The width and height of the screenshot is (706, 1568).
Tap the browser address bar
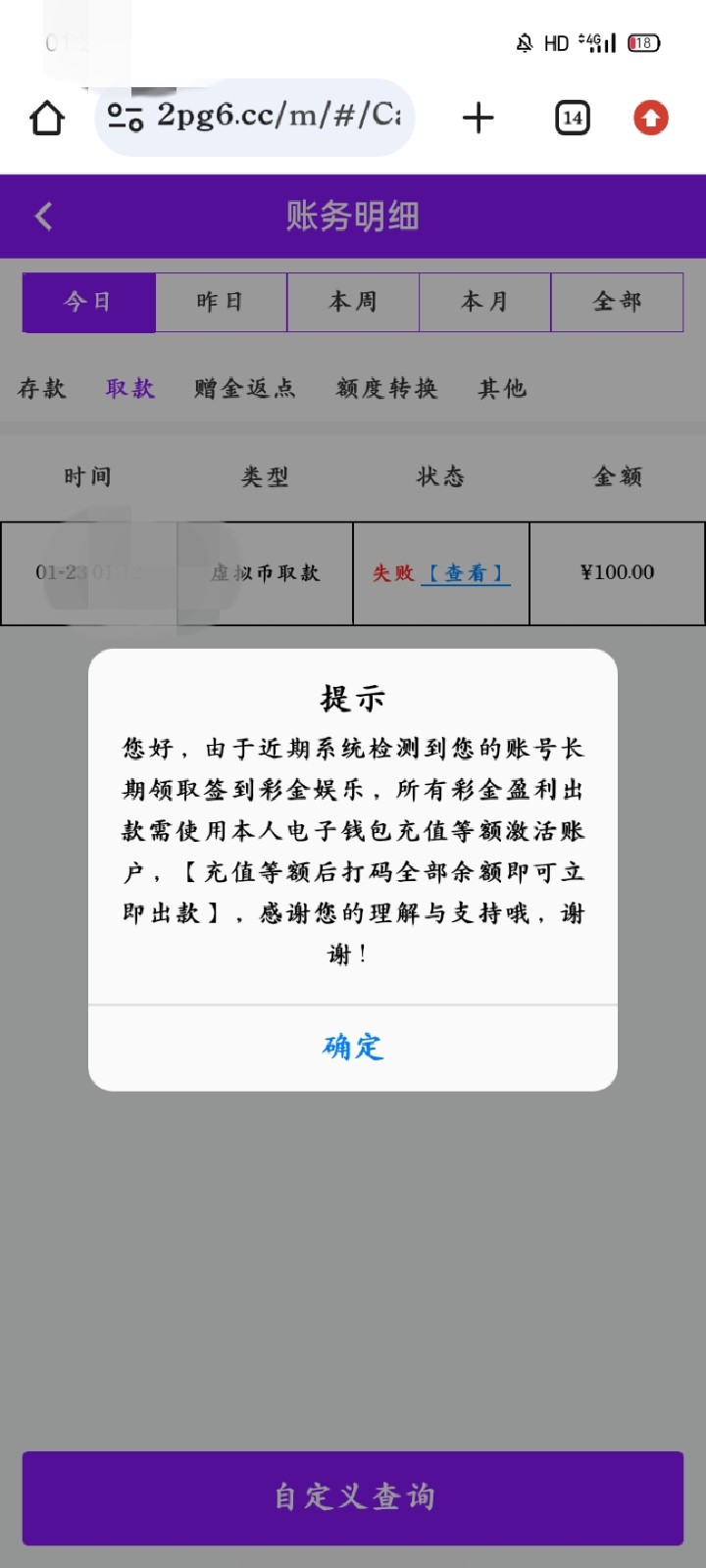coord(265,117)
